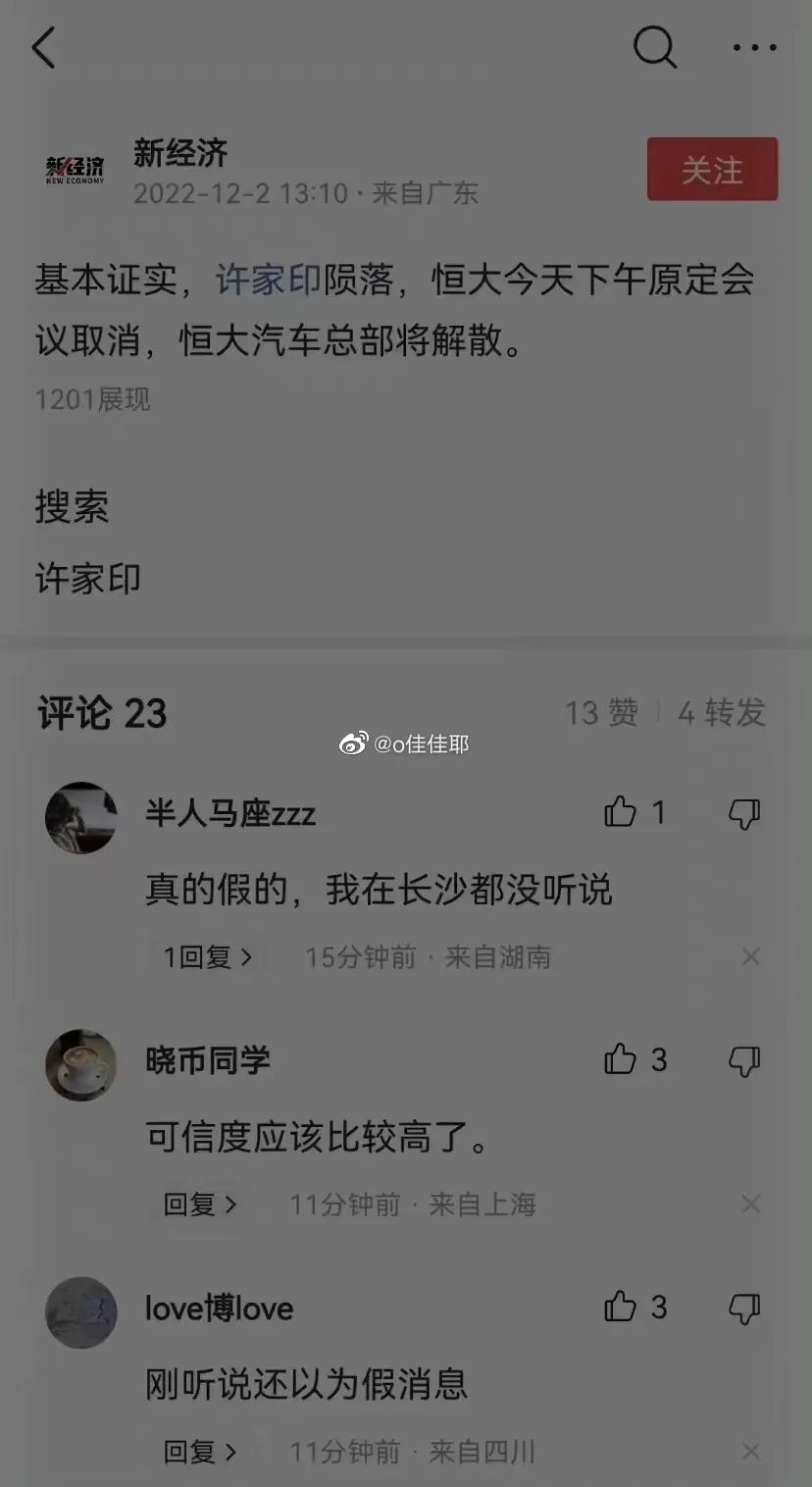
Task: Expand 1回复 under 半人马座zzz's comment
Action: pyautogui.click(x=207, y=957)
